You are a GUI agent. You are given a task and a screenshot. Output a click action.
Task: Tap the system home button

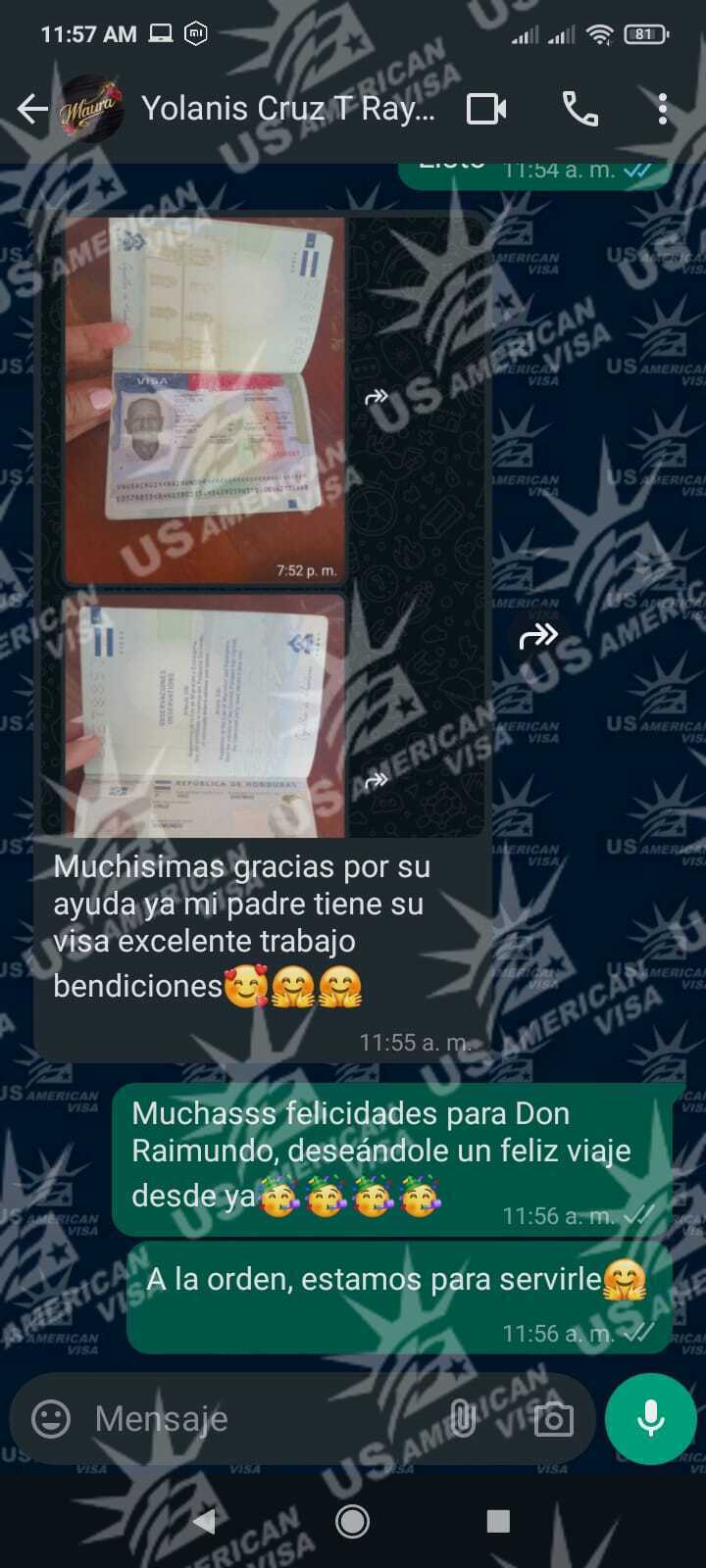352,1520
